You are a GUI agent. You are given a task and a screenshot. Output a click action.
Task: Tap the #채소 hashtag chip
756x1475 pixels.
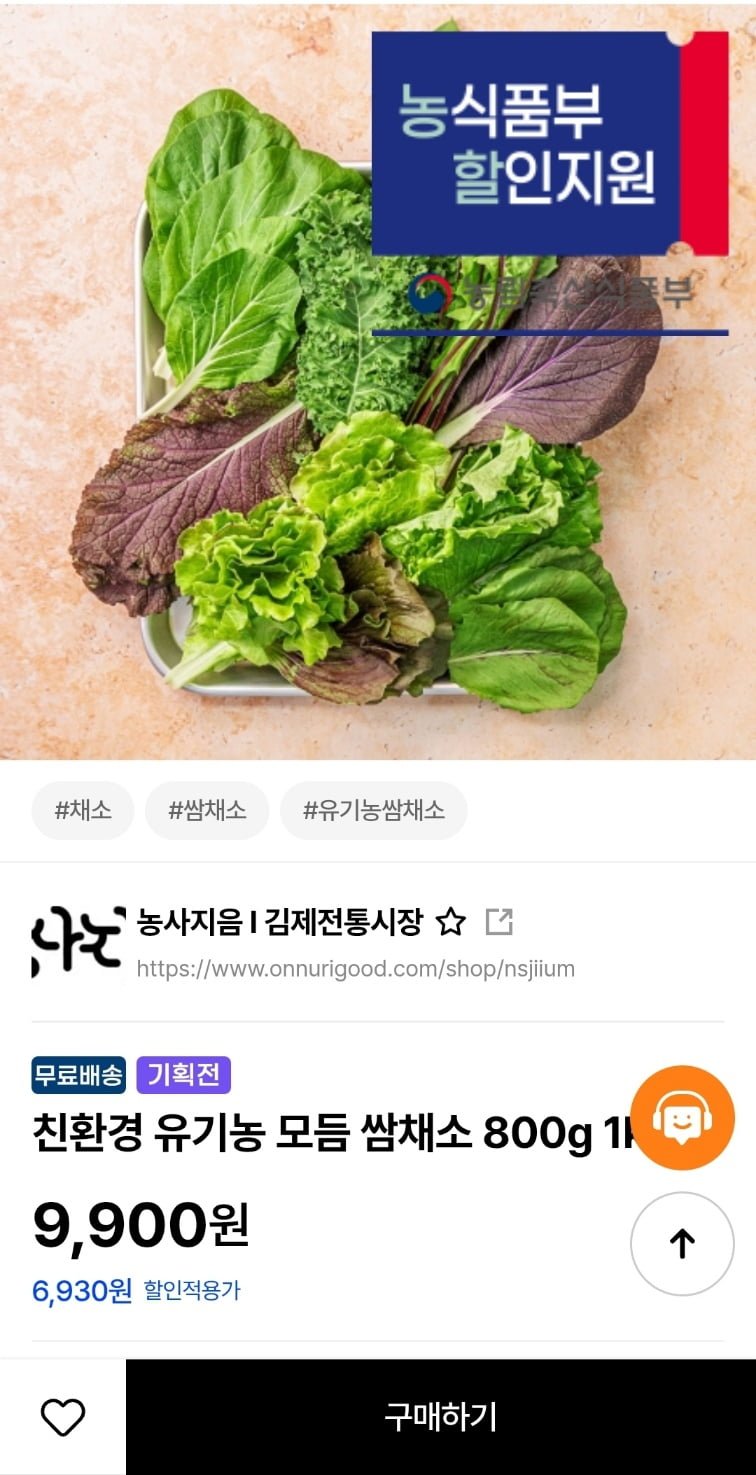pyautogui.click(x=83, y=810)
